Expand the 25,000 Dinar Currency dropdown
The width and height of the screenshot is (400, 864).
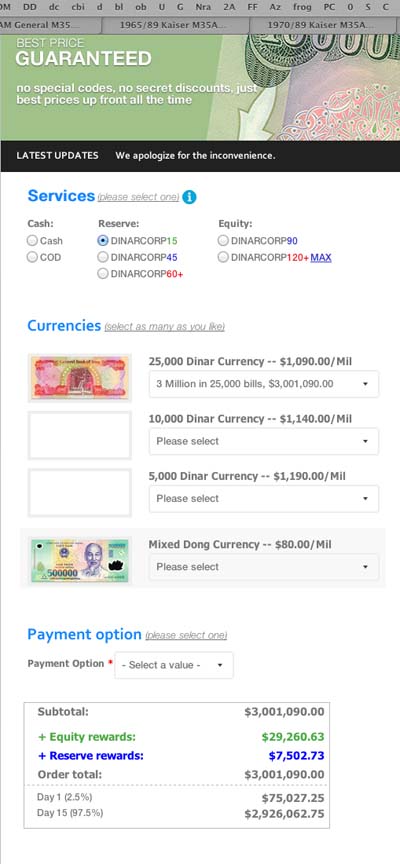[x=263, y=384]
